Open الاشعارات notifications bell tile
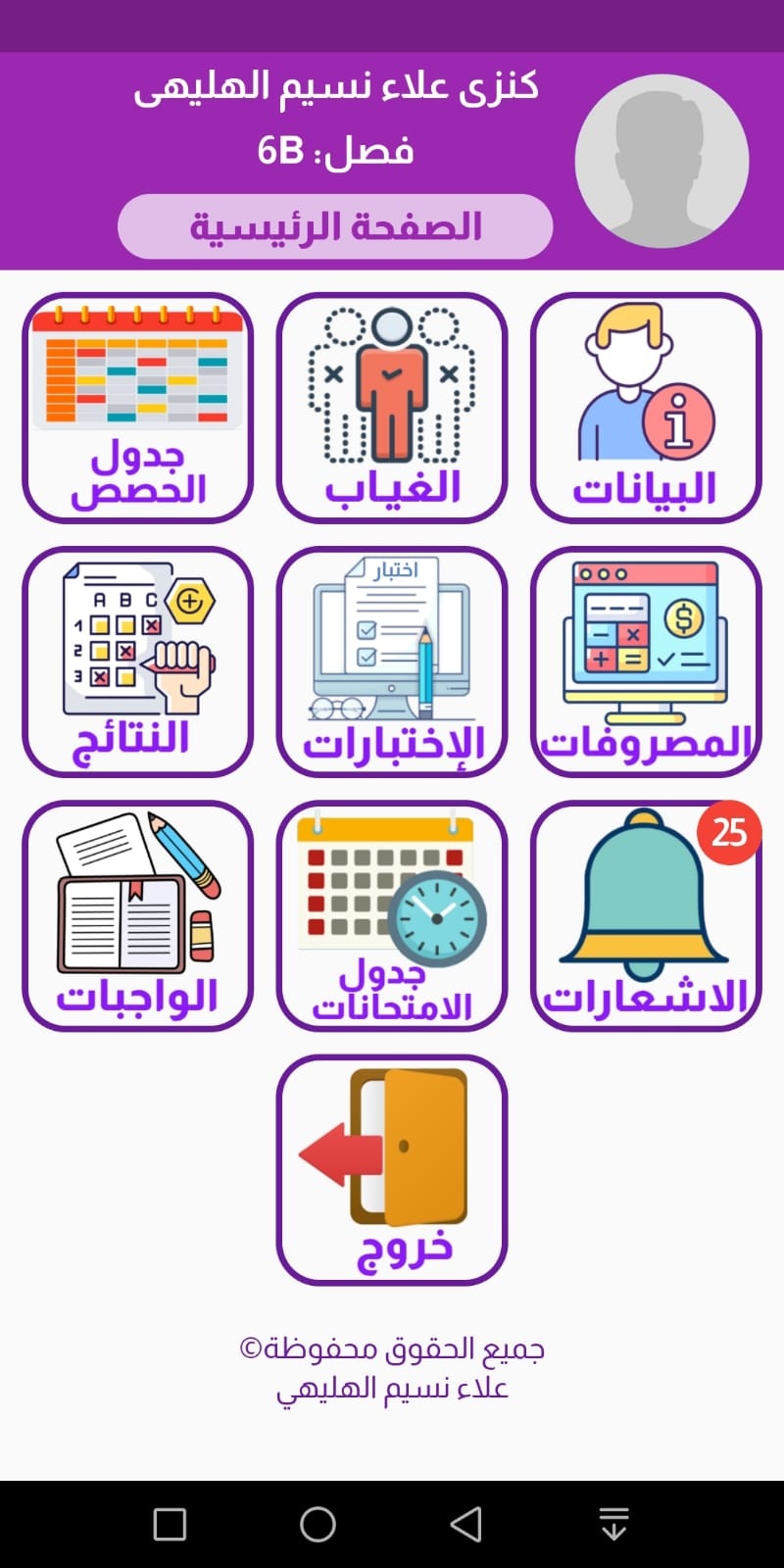 click(x=646, y=915)
